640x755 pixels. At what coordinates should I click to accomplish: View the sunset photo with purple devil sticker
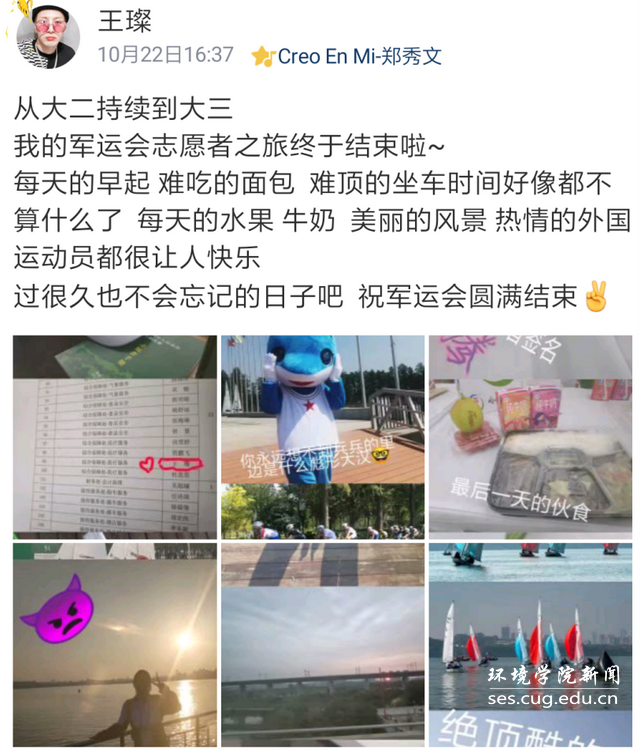pos(114,645)
